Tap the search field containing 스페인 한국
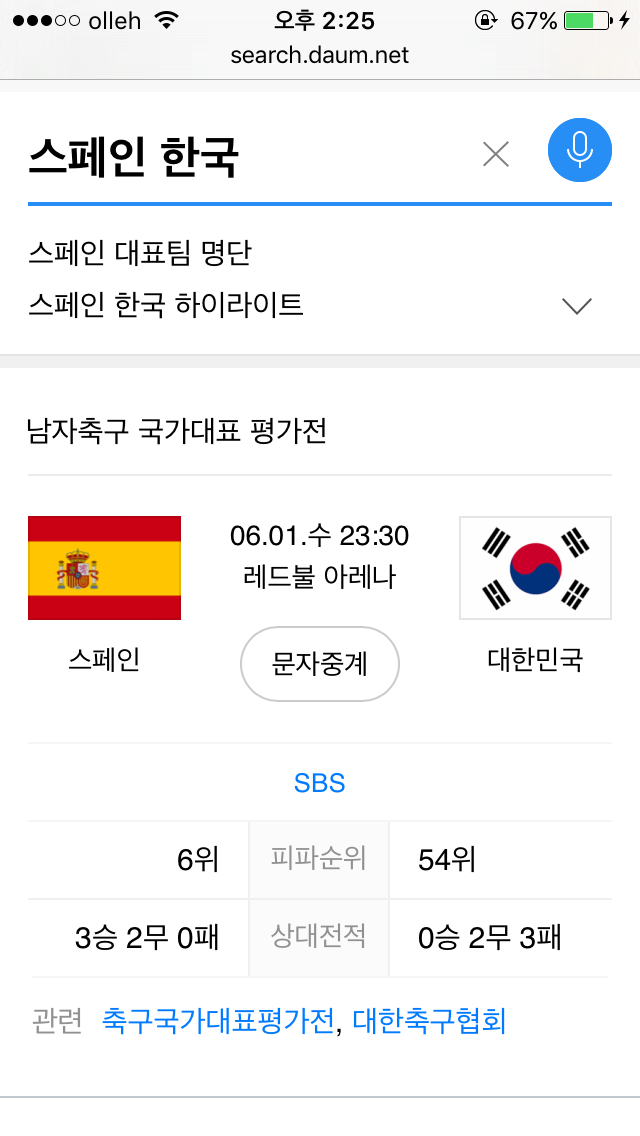Image resolution: width=640 pixels, height=1136 pixels. click(x=240, y=156)
